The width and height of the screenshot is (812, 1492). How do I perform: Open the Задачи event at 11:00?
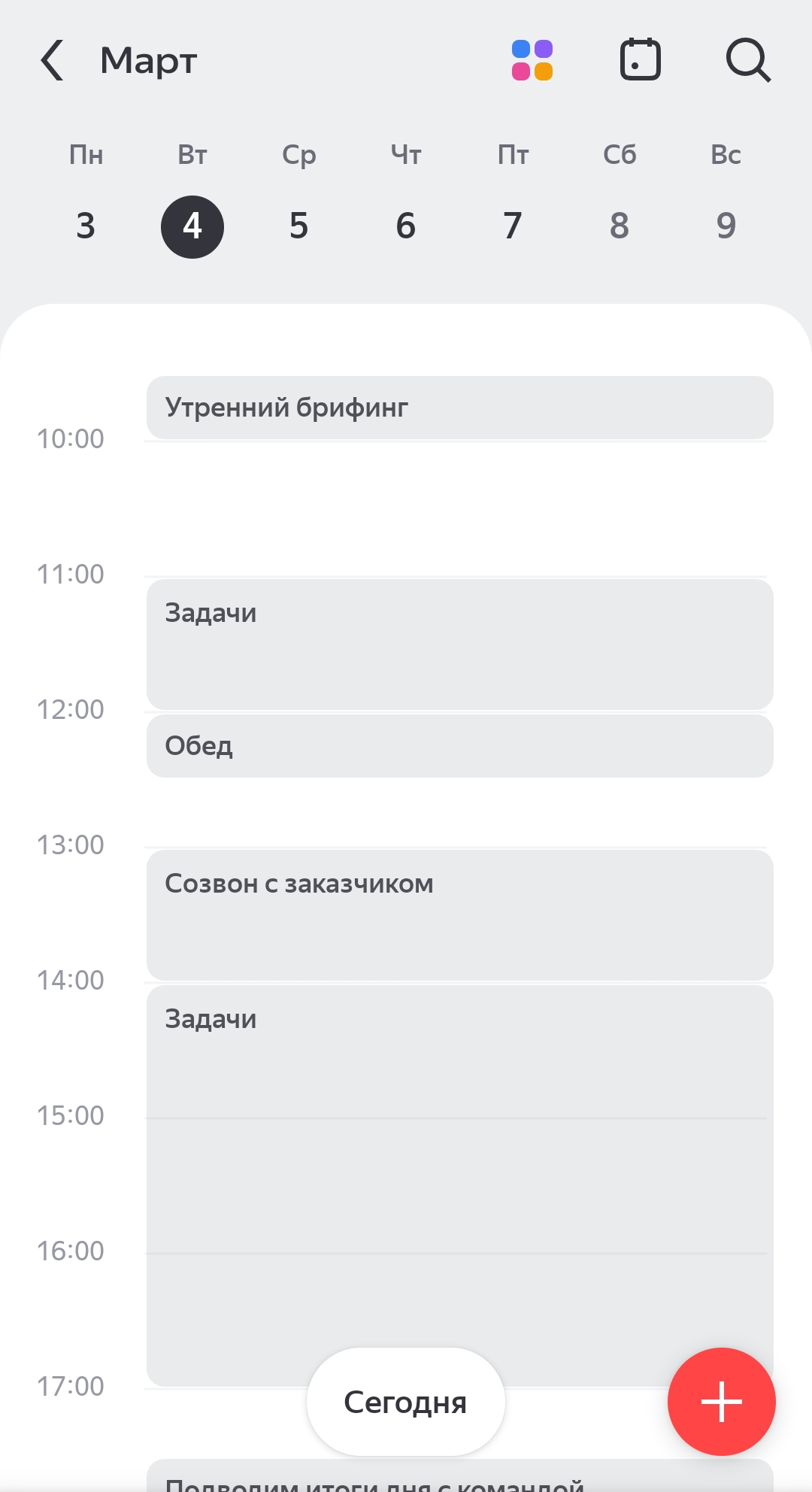(x=459, y=644)
